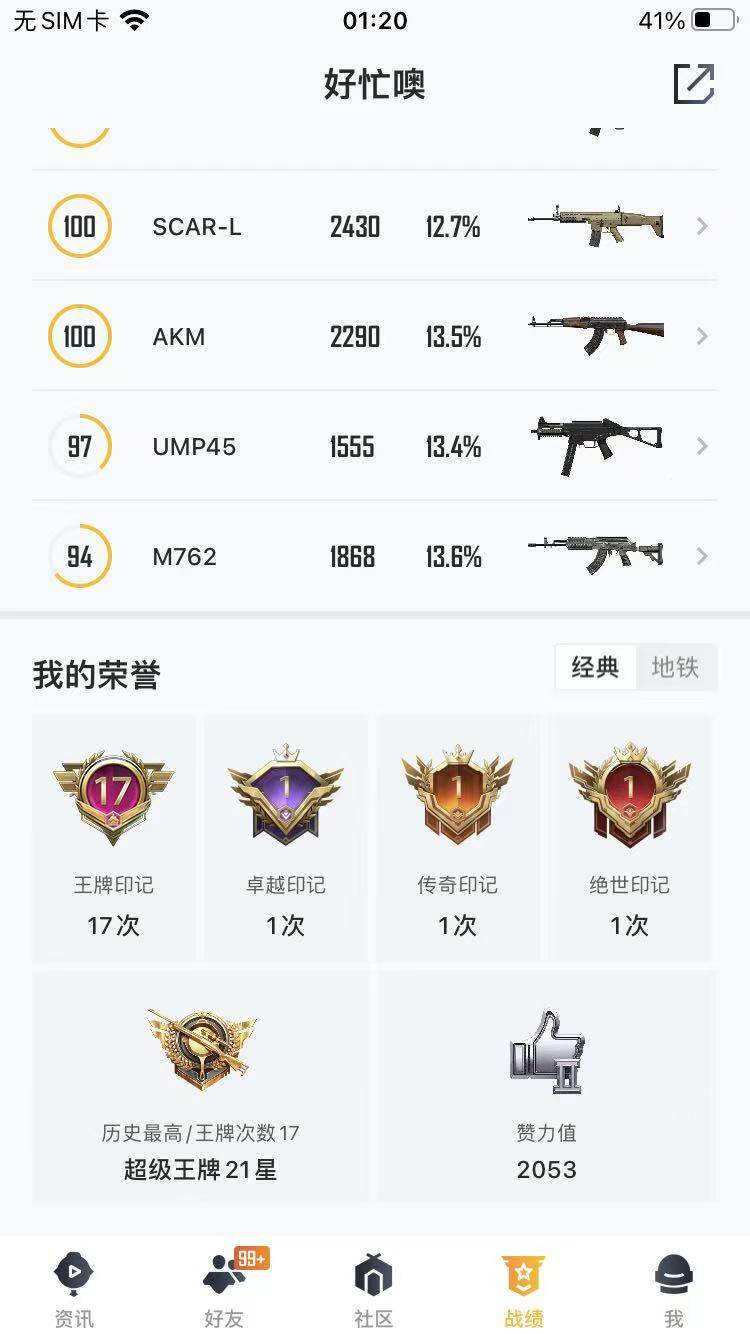This screenshot has width=750, height=1334.
Task: Tap the 赞力值 thumbs-up trophy icon
Action: [545, 1050]
